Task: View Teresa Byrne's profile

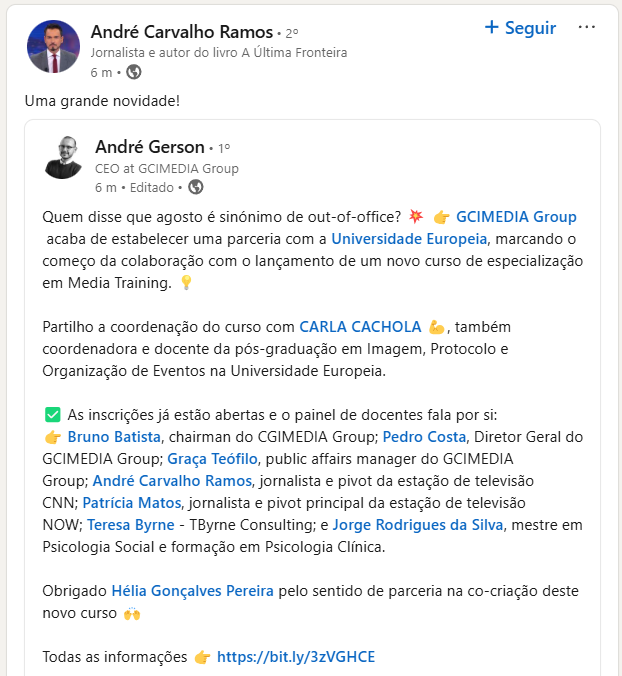Action: pyautogui.click(x=128, y=524)
